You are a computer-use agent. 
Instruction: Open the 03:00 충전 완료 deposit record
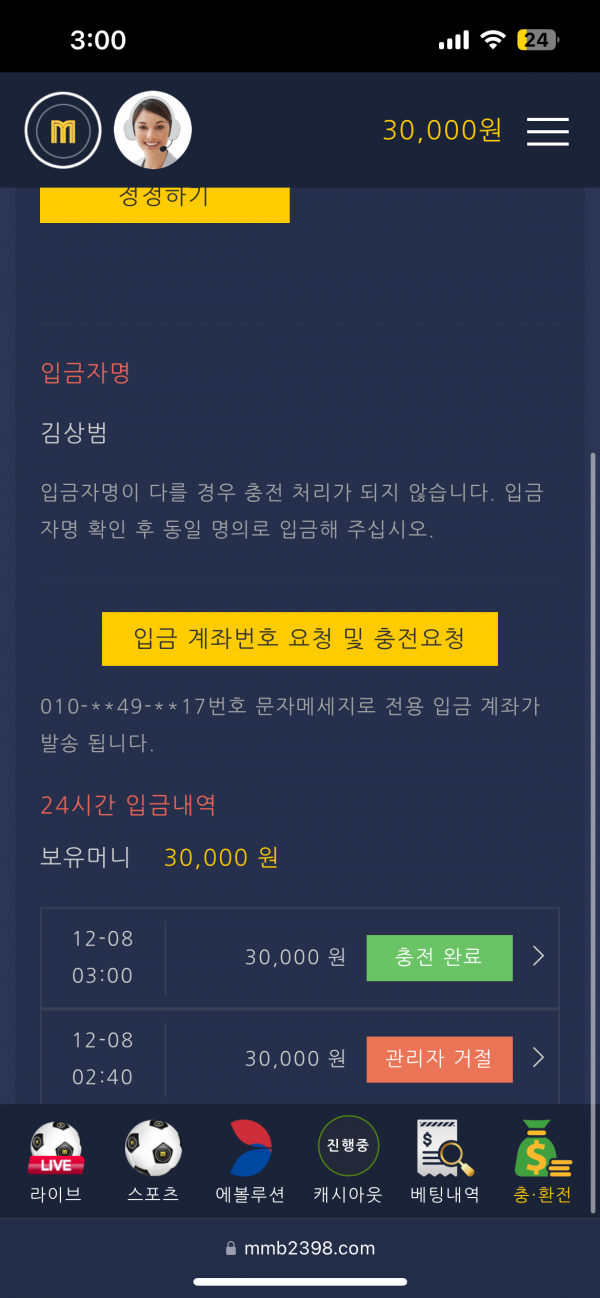300,957
